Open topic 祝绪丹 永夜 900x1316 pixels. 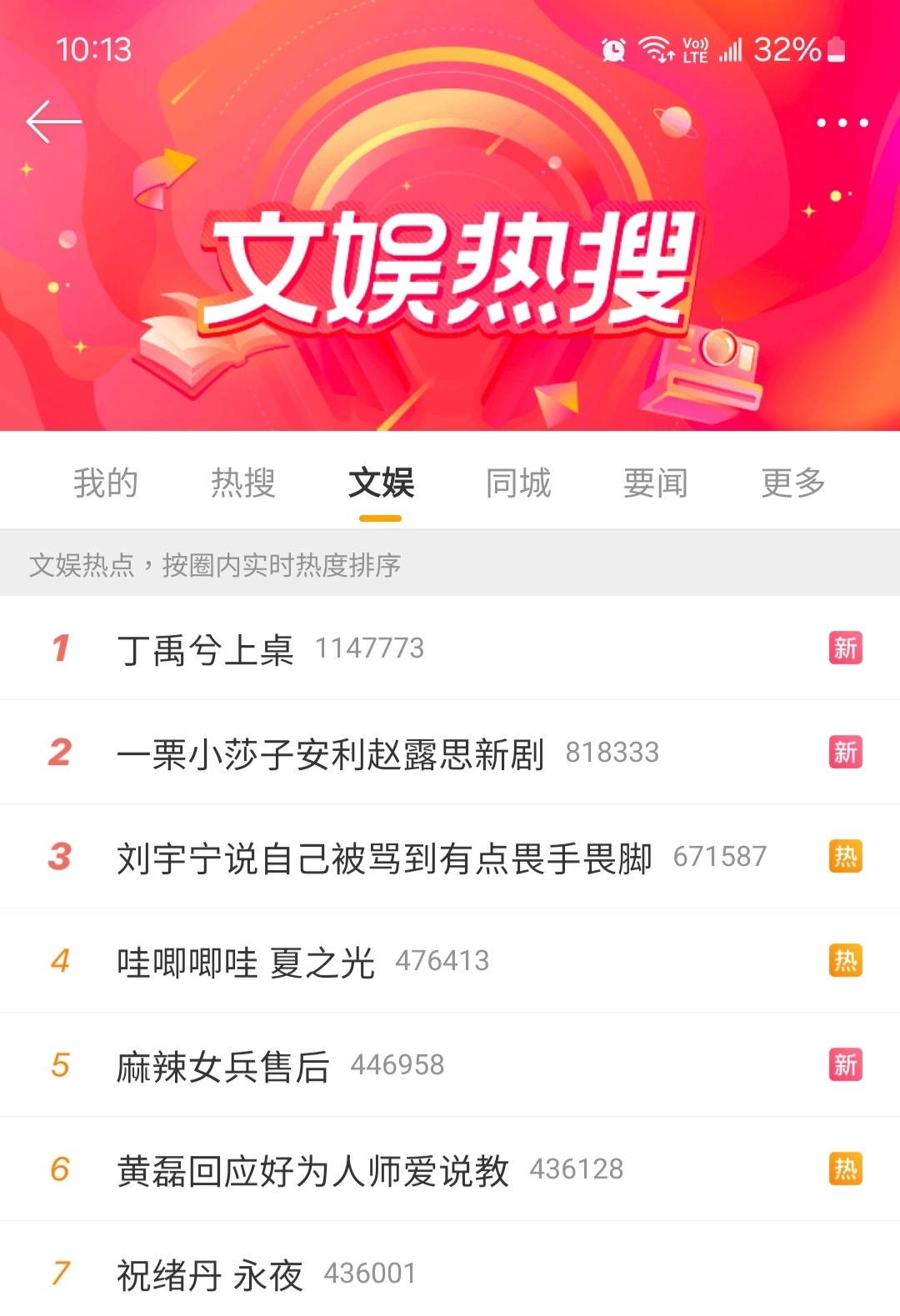pyautogui.click(x=210, y=1274)
